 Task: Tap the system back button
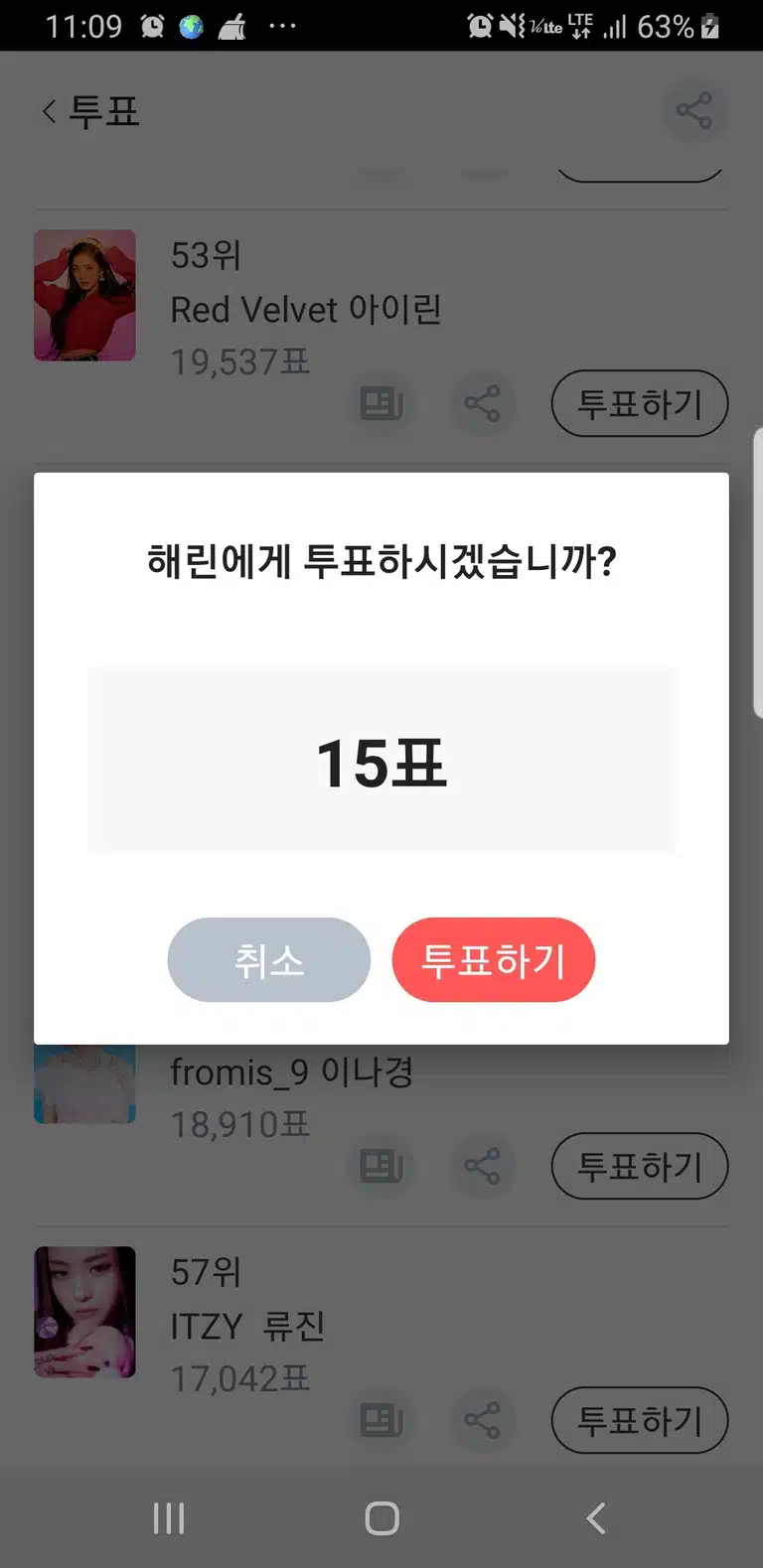click(x=595, y=1517)
